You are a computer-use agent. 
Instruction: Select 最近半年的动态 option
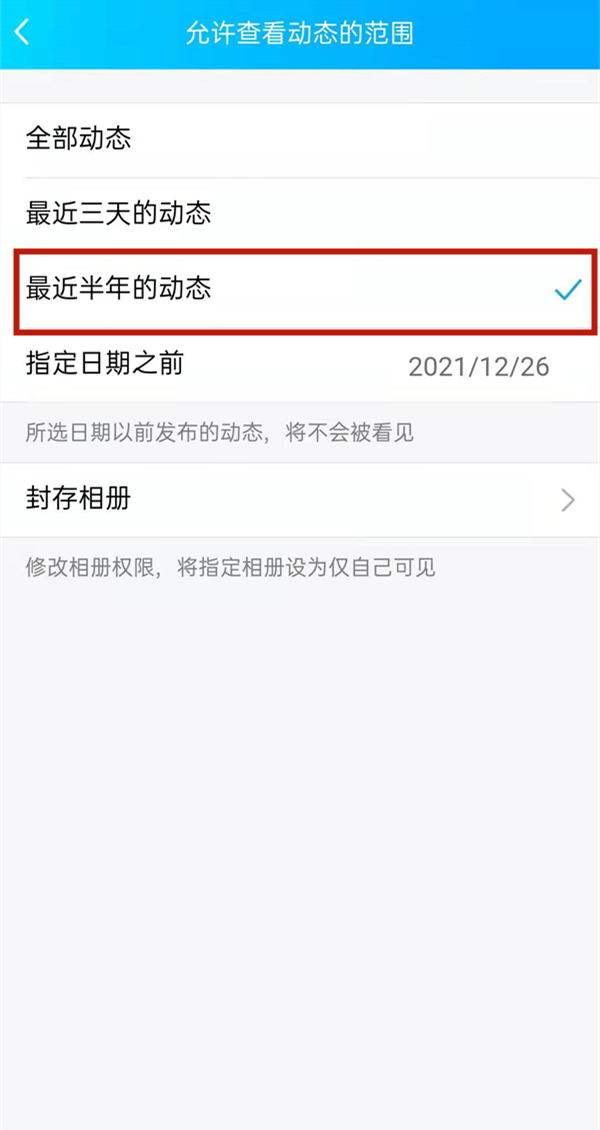point(300,290)
